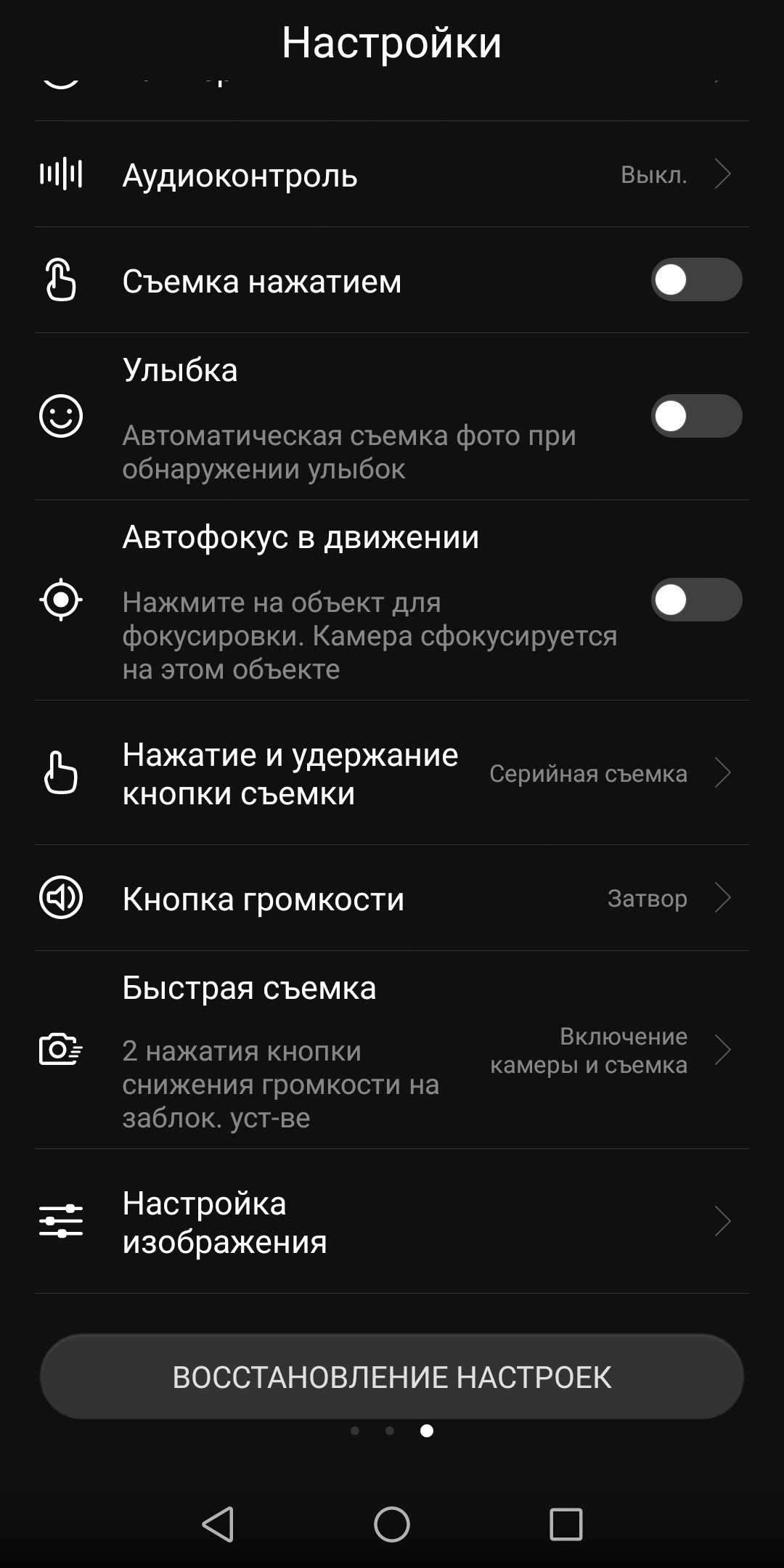The image size is (784, 1568).
Task: Enable the Съемка нажатием switch
Action: [x=696, y=279]
